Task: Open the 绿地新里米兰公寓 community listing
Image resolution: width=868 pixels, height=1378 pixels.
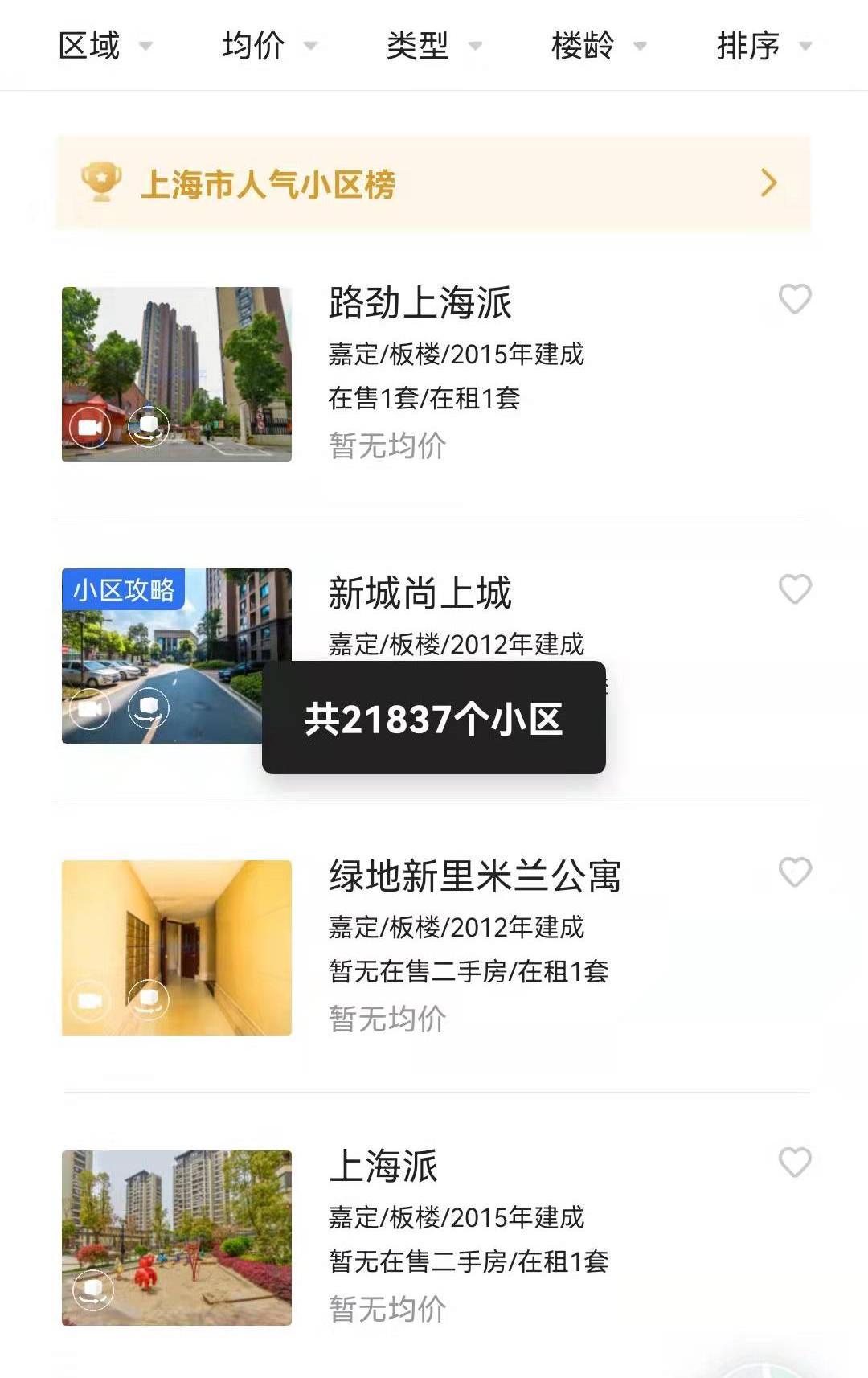Action: (474, 876)
